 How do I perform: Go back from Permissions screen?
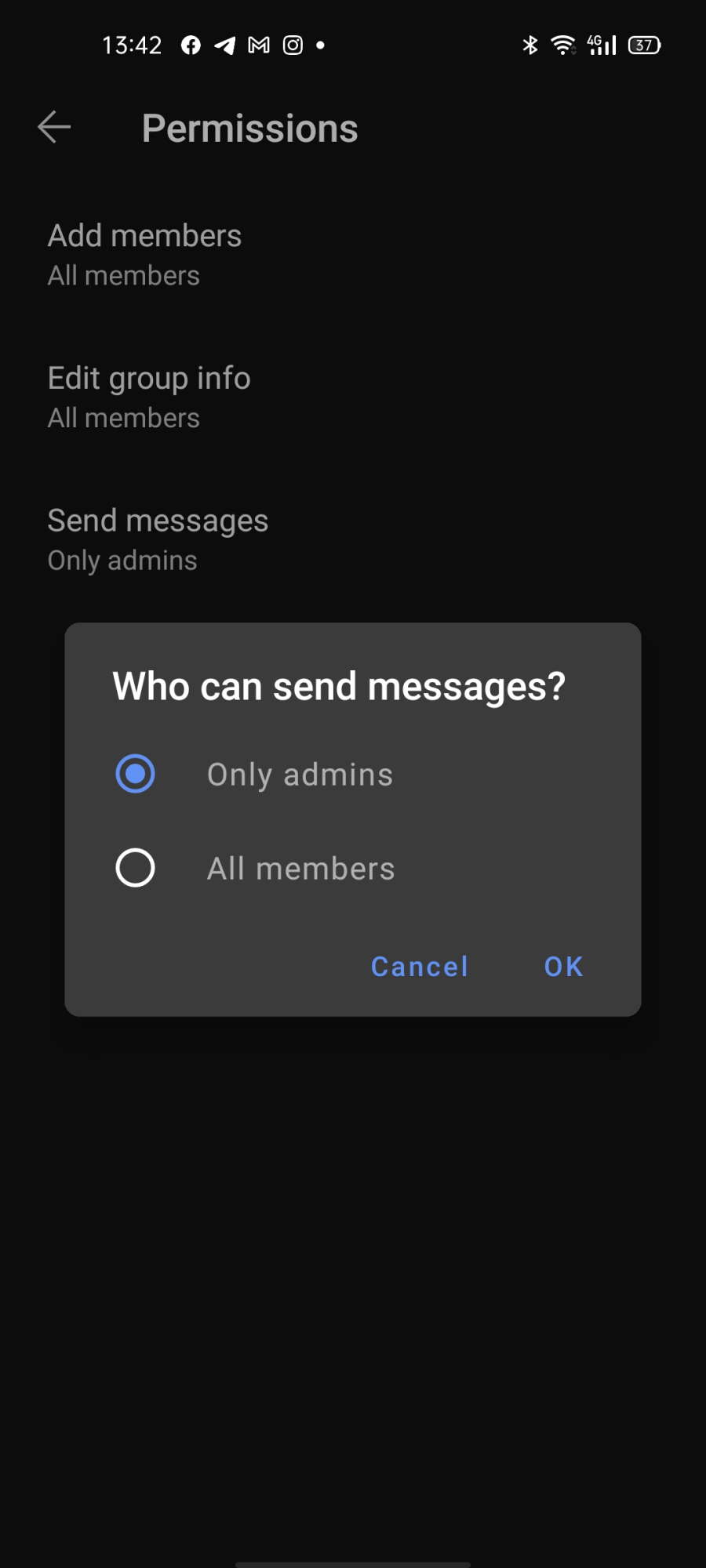pyautogui.click(x=54, y=127)
